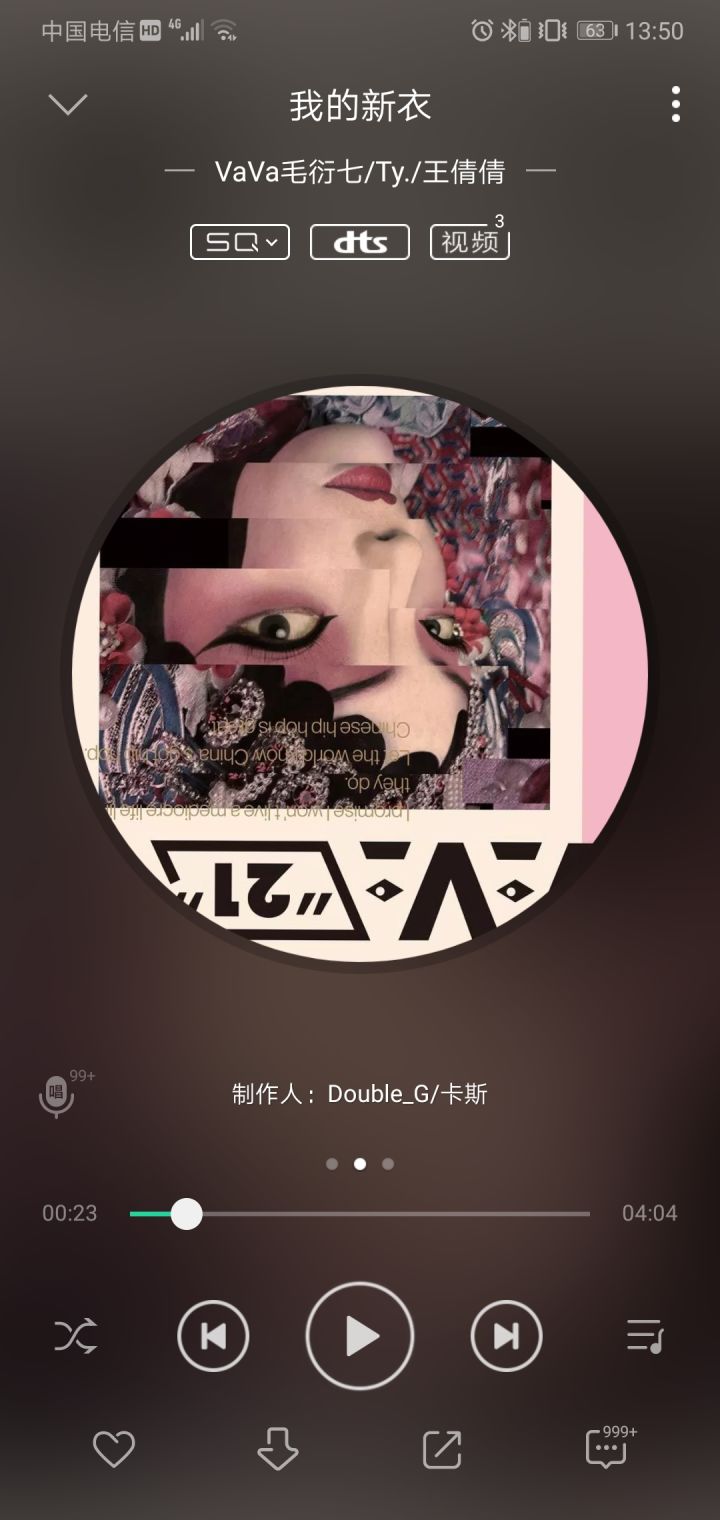Skip to the next track

tap(506, 1335)
